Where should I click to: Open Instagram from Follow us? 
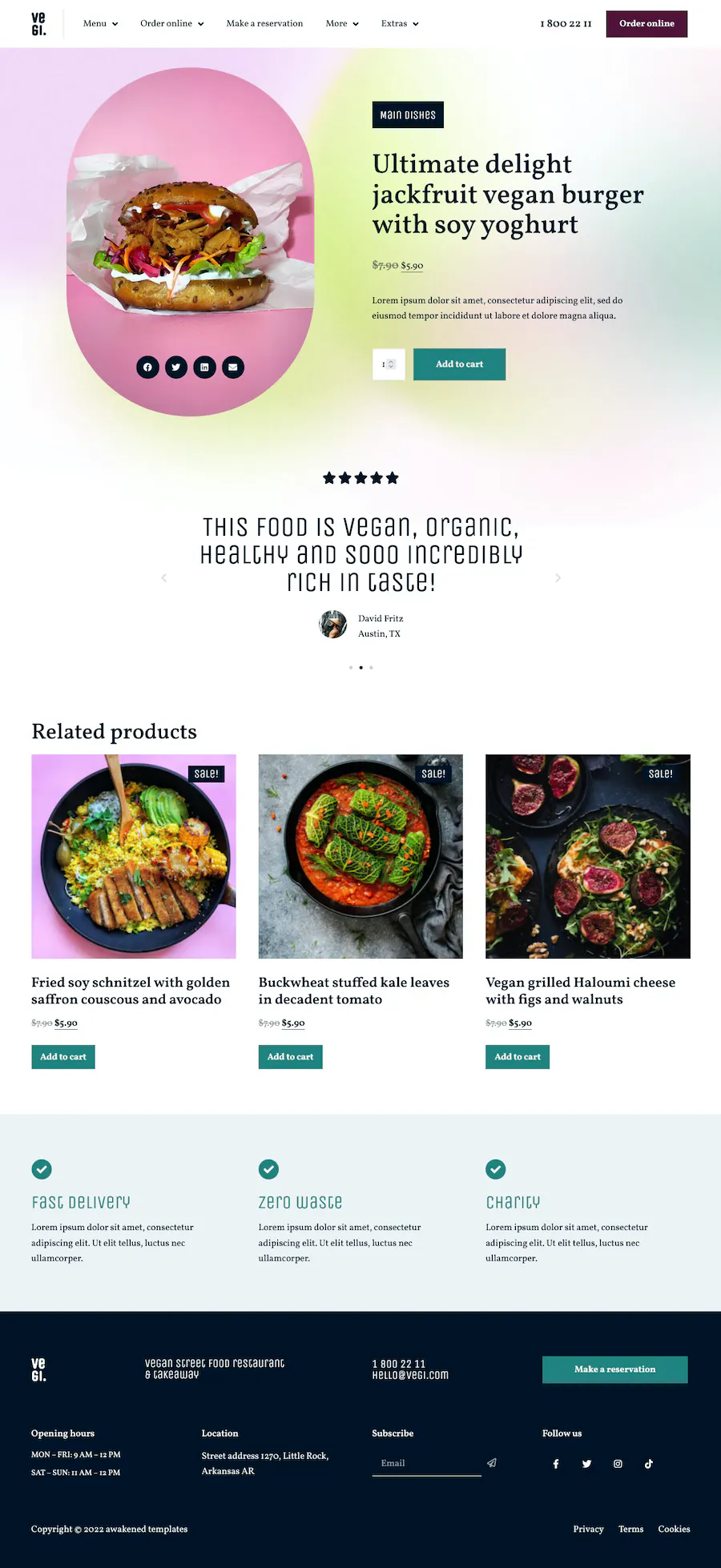tap(618, 1464)
